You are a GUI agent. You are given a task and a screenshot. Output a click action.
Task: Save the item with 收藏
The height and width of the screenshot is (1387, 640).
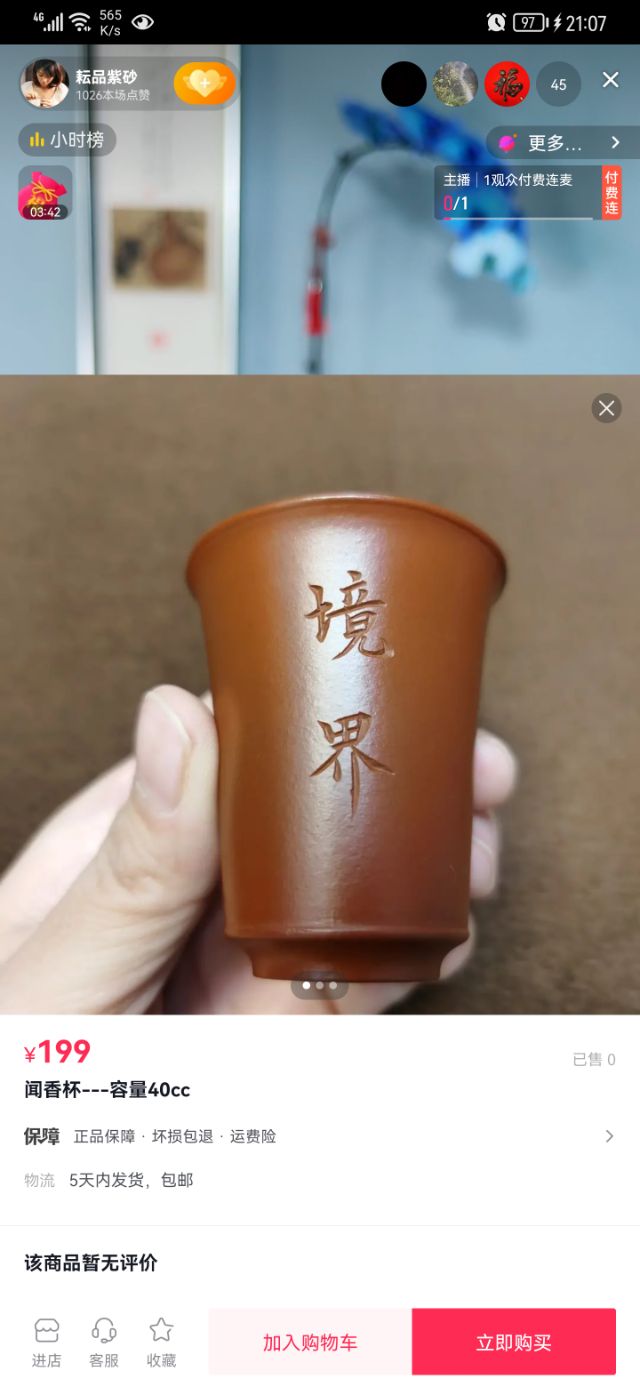[x=161, y=1342]
